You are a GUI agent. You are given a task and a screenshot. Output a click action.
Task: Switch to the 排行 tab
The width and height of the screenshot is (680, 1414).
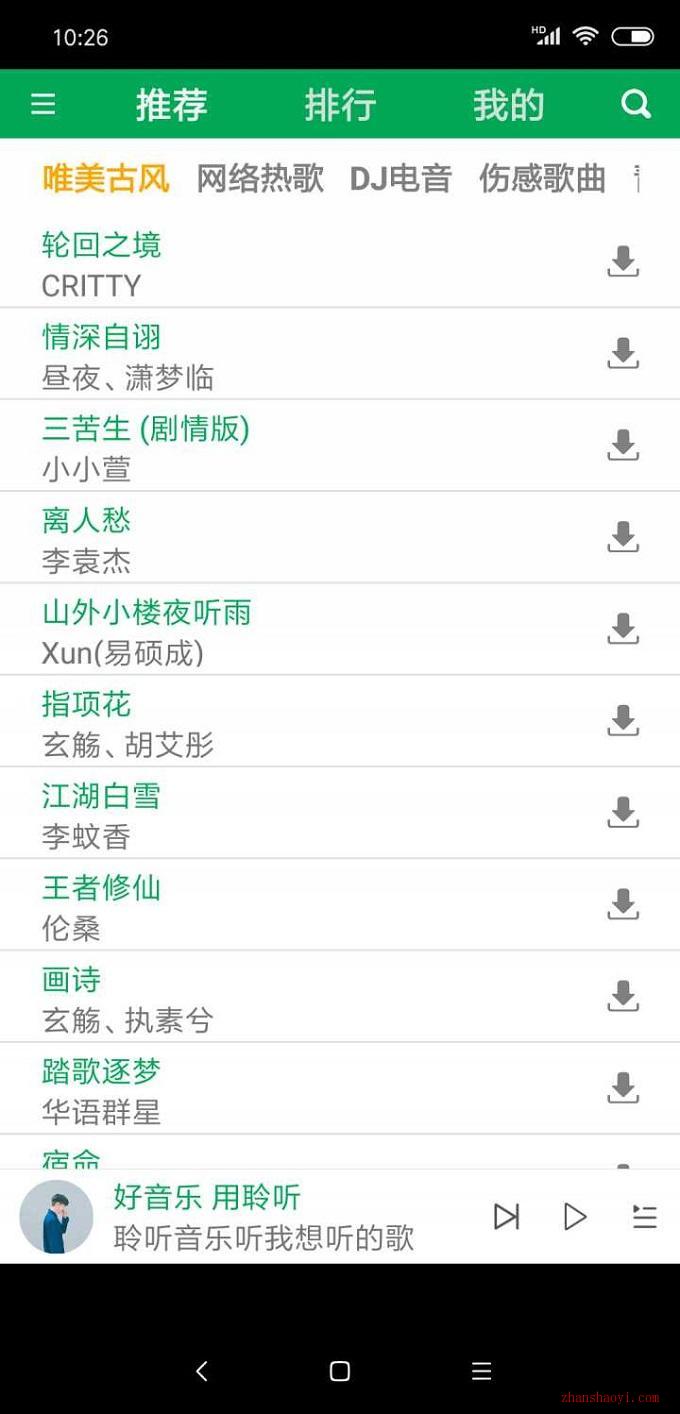(x=340, y=105)
